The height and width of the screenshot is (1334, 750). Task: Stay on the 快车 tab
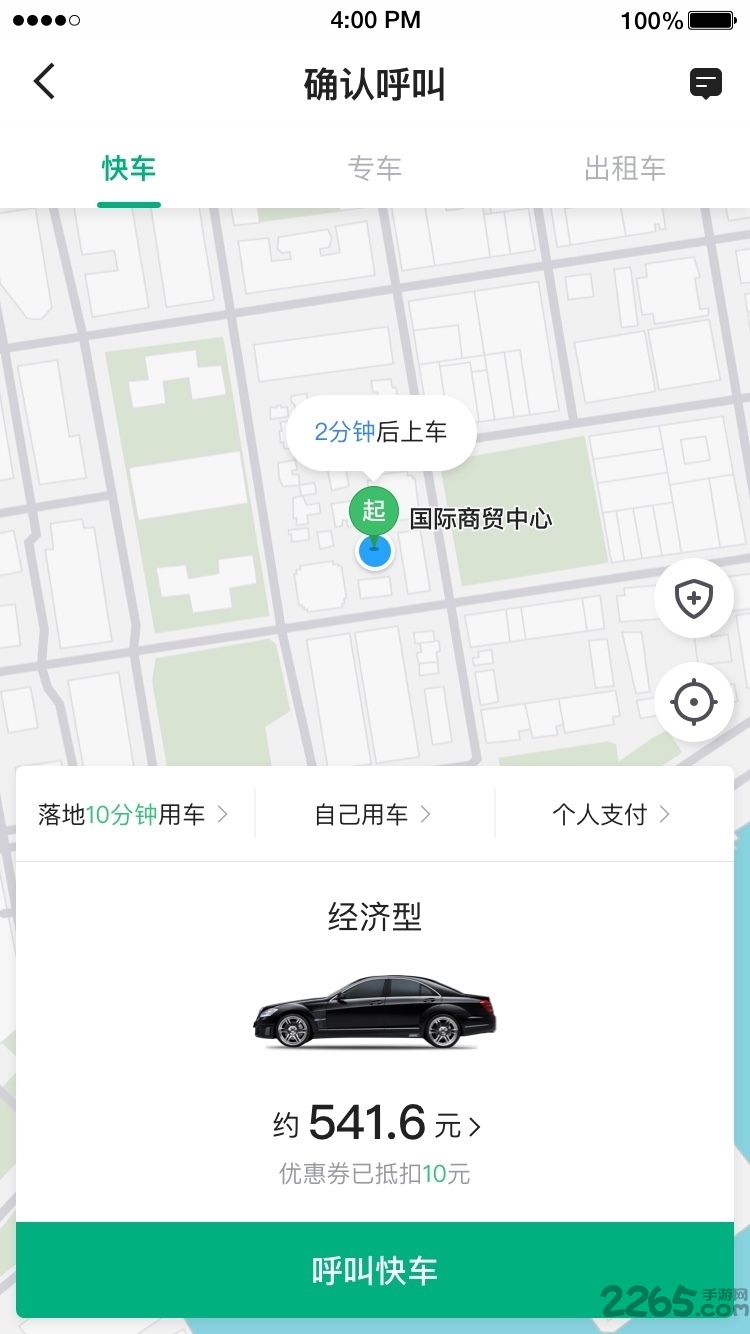[129, 169]
